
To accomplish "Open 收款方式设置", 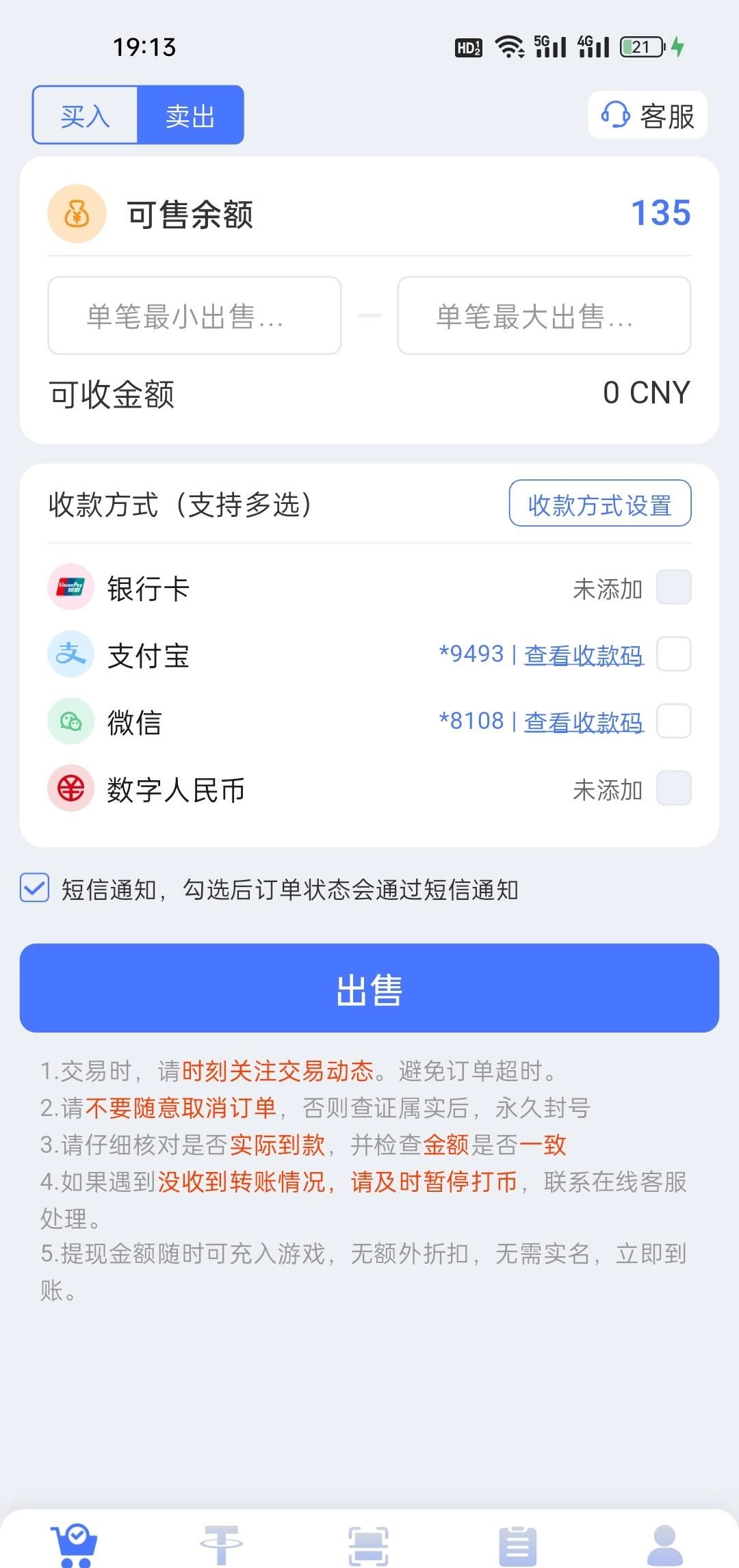I will (599, 504).
